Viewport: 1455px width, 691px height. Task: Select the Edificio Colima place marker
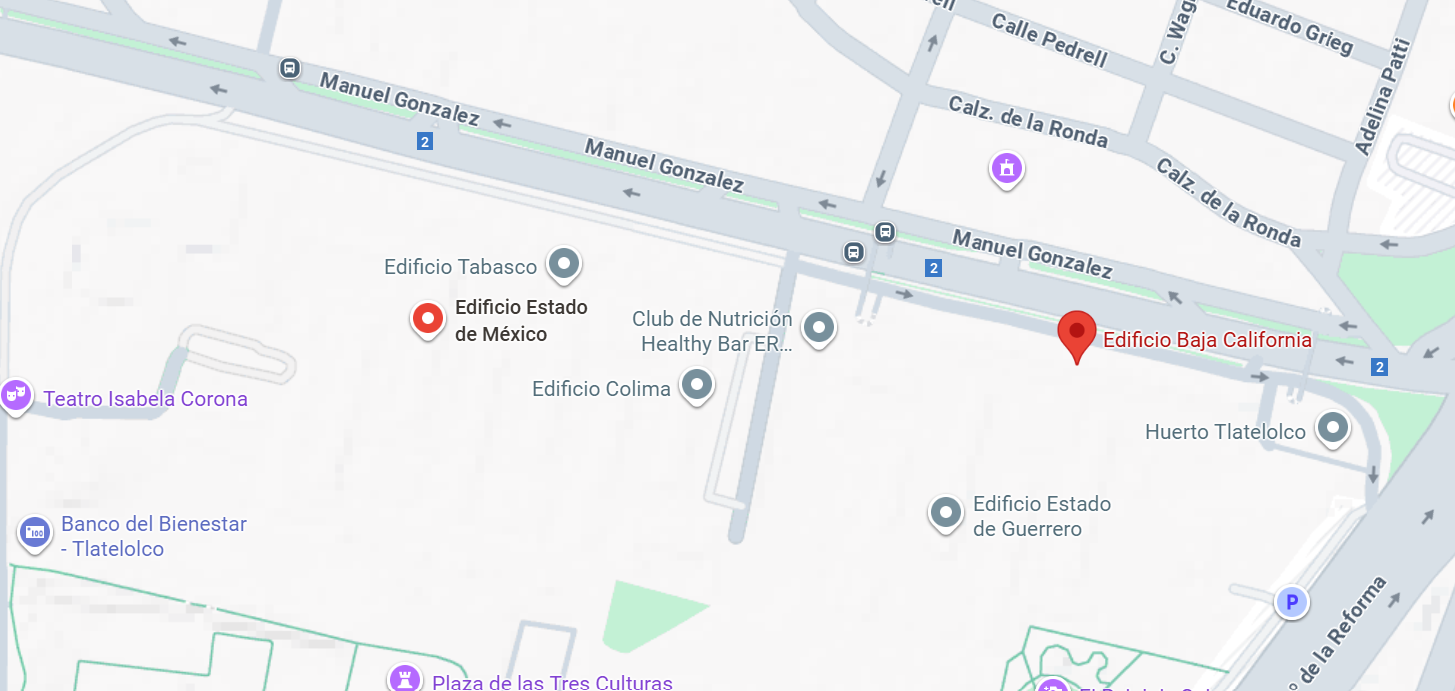click(x=696, y=384)
